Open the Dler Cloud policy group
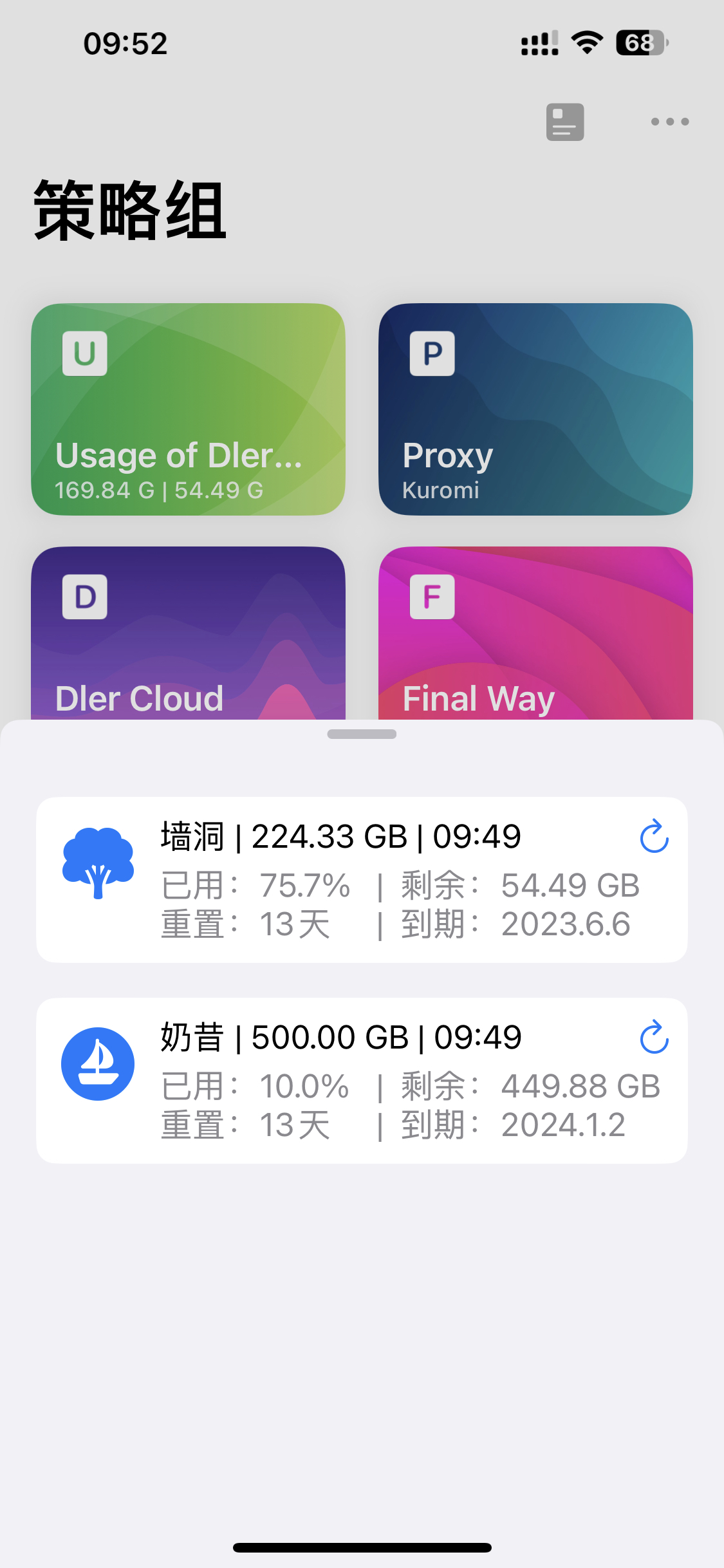Screen dimensions: 724x1568 pos(188,634)
